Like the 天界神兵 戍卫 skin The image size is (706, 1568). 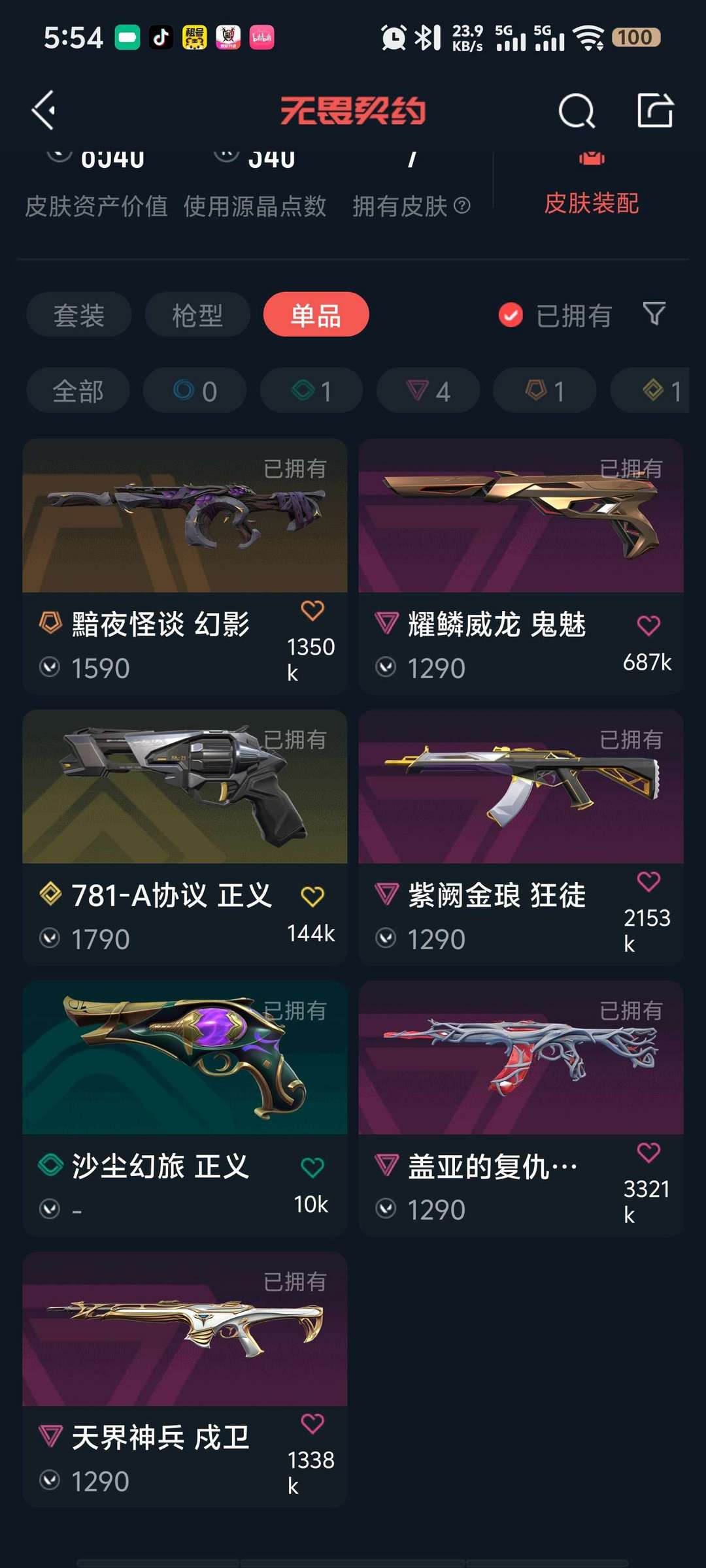(x=312, y=1424)
